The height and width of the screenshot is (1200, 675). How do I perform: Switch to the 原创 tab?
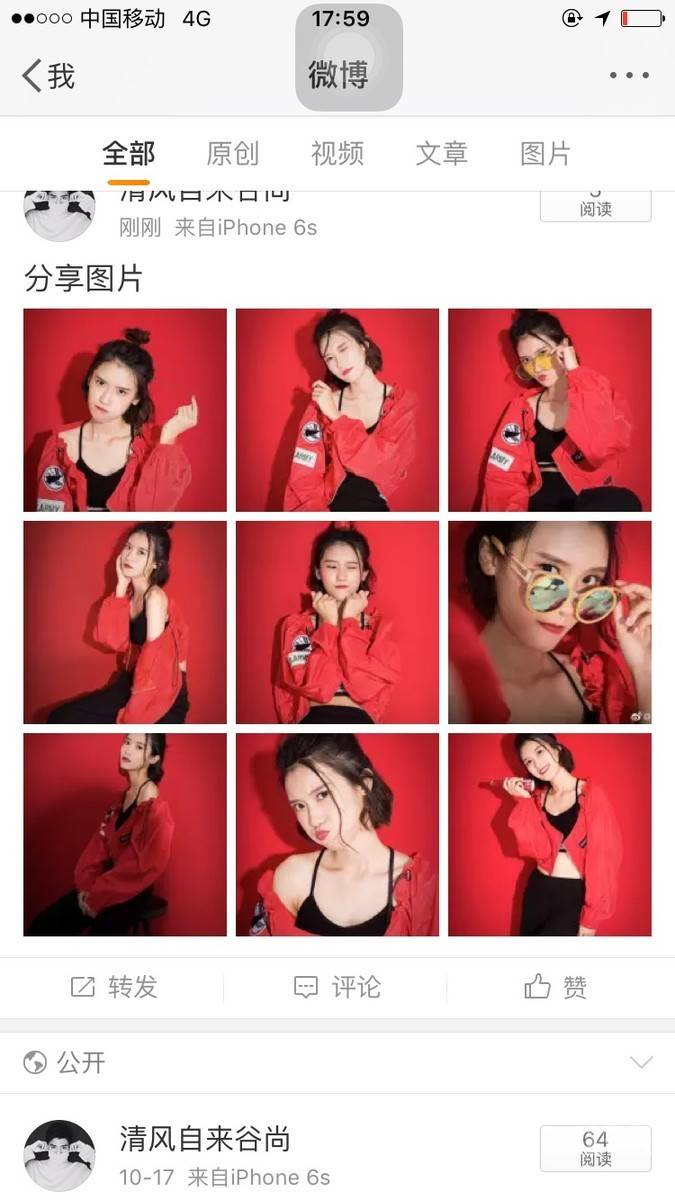[232, 154]
